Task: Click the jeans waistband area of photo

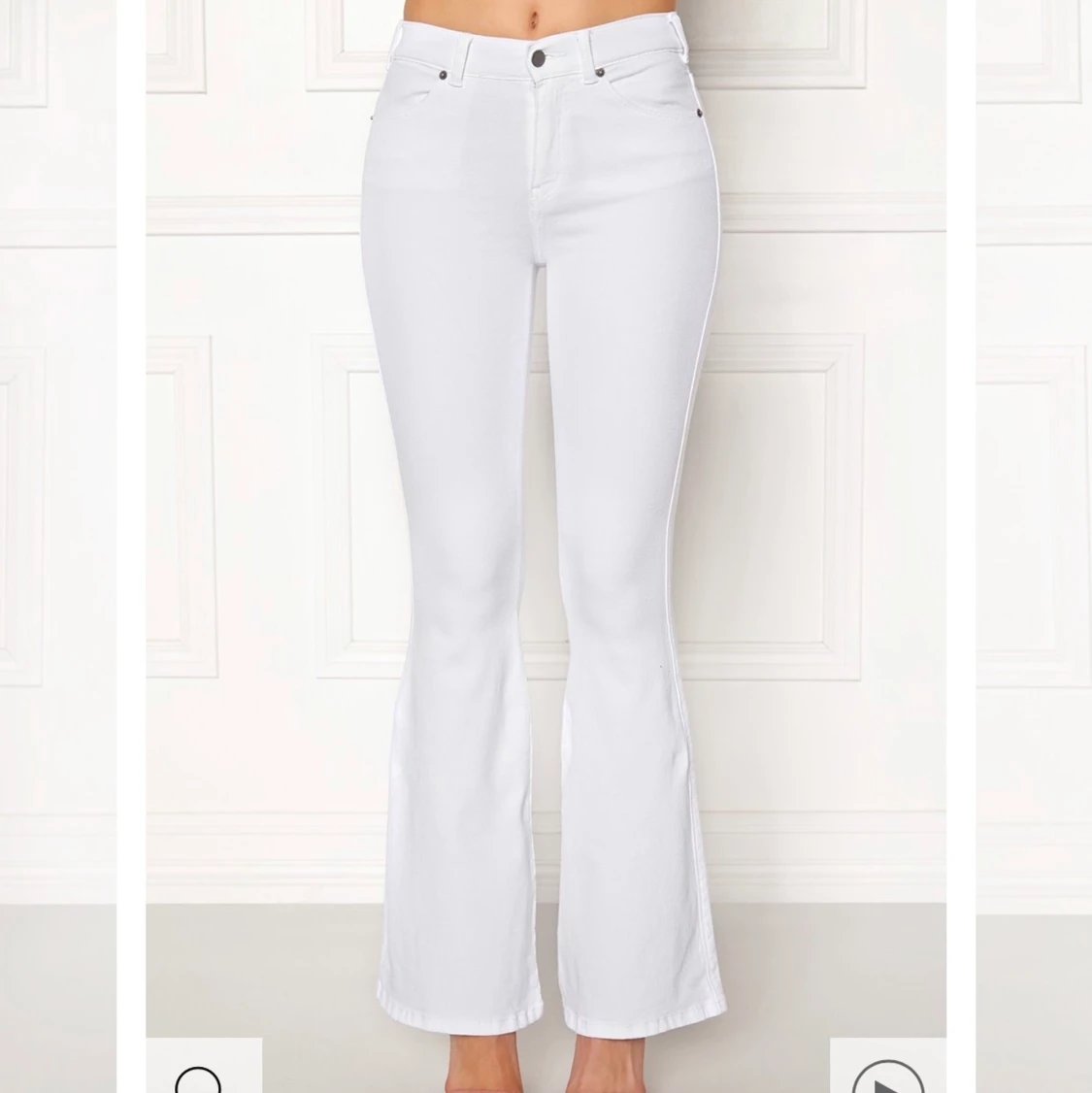Action: click(x=542, y=58)
